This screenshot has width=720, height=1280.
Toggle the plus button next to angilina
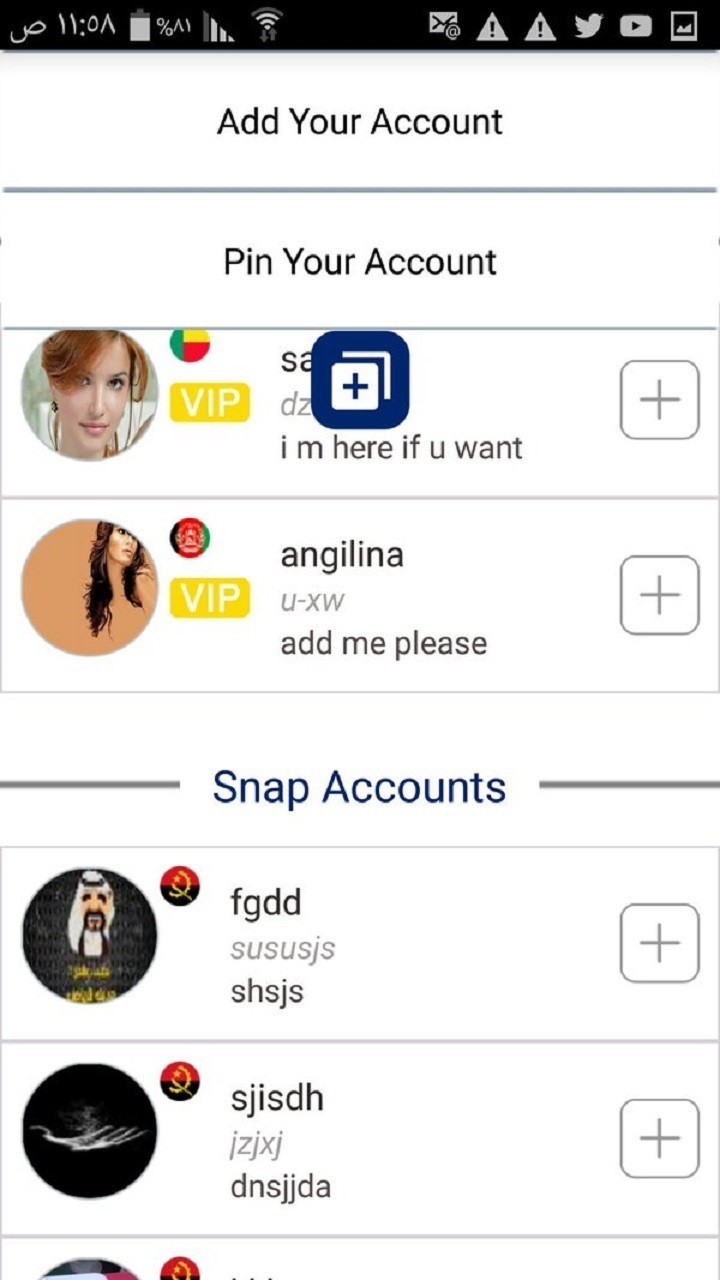coord(658,596)
